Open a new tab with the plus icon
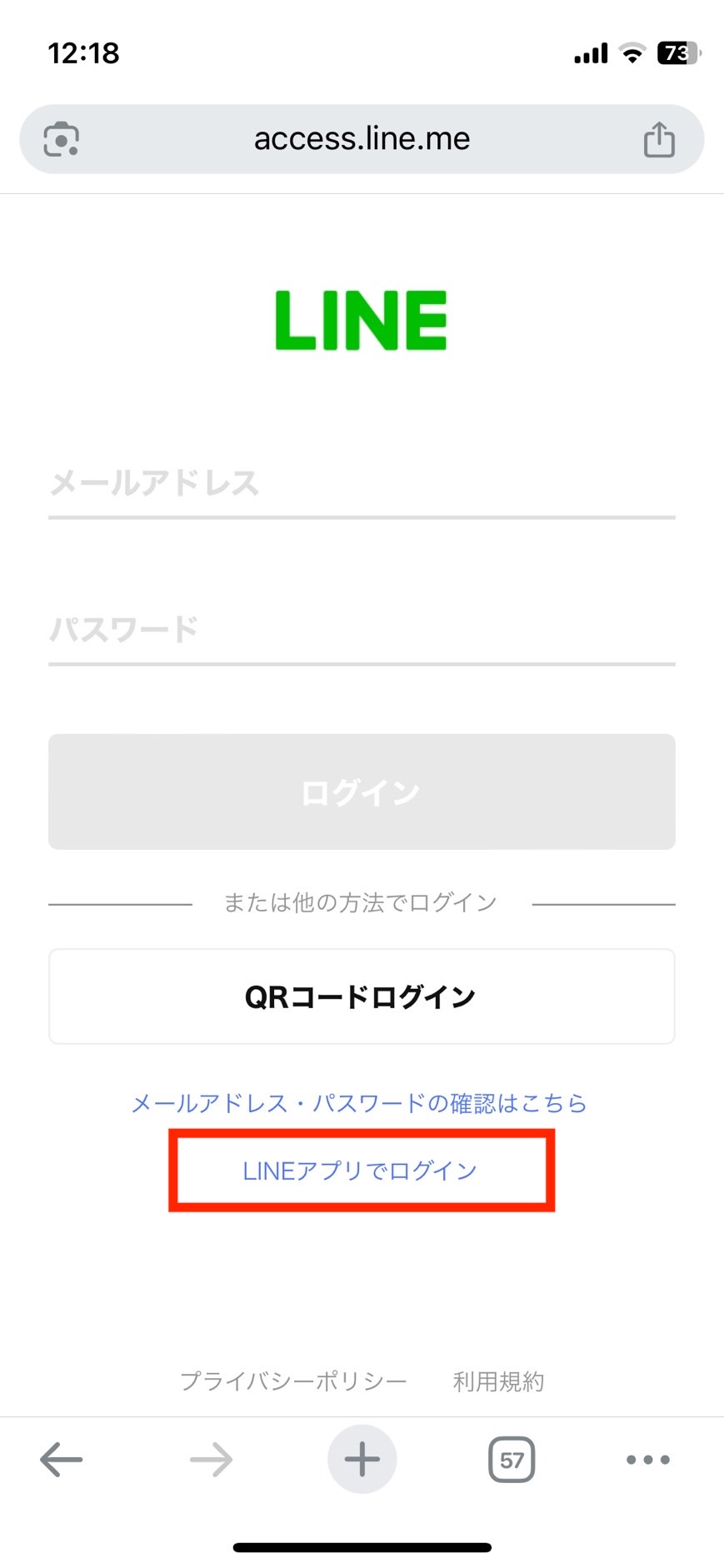724x1568 pixels. click(362, 1460)
